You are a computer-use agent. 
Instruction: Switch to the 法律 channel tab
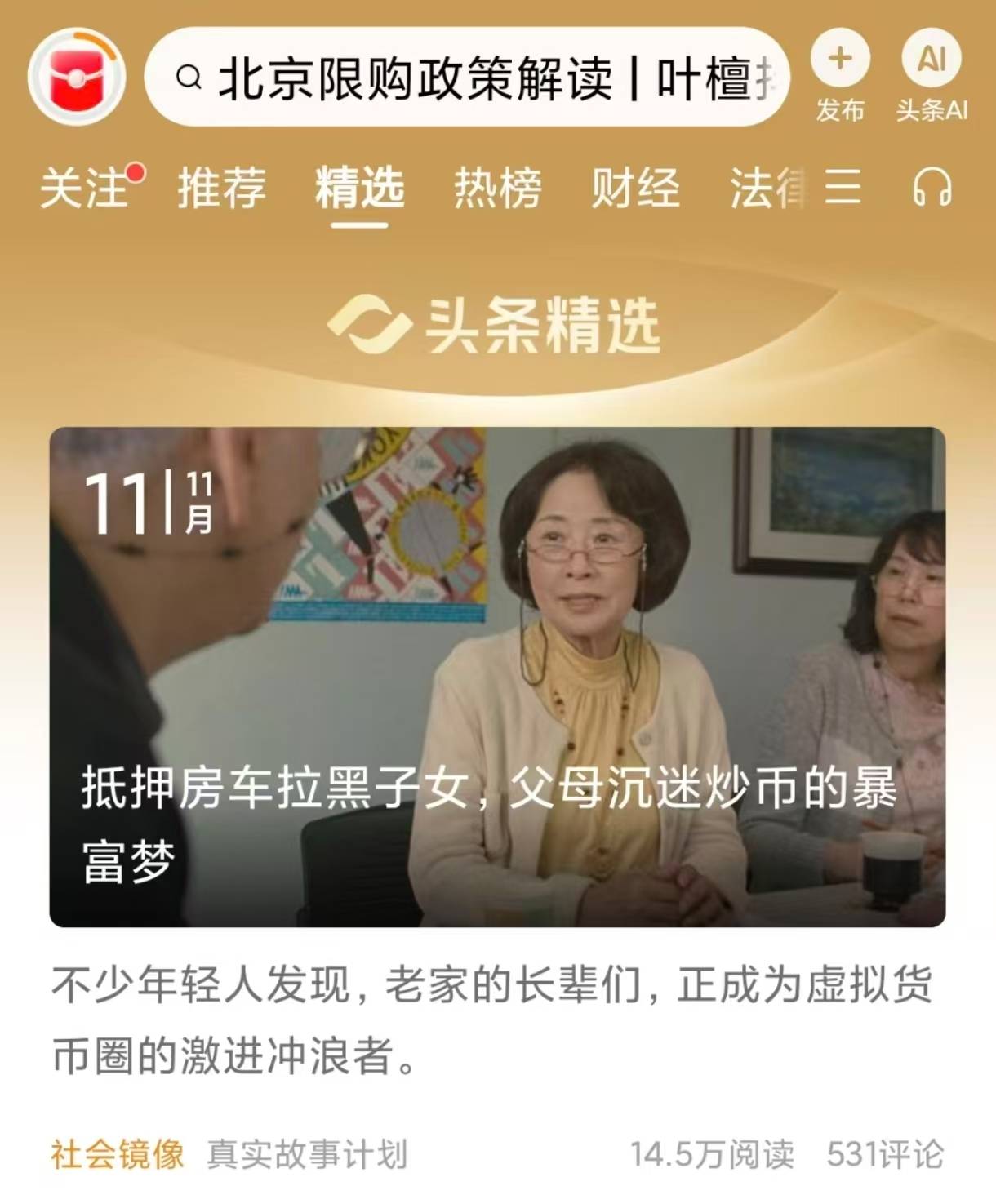pos(766,188)
